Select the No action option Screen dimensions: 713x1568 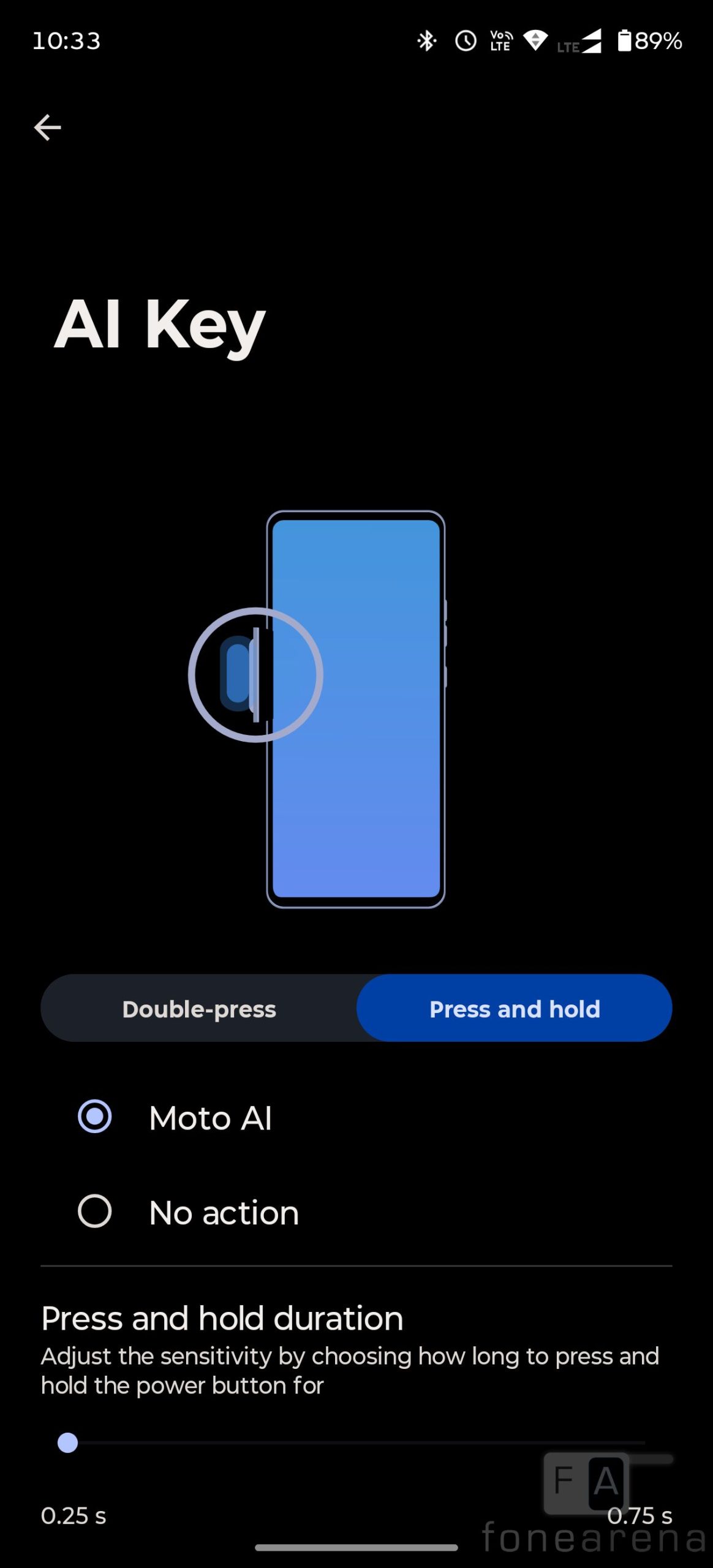[x=95, y=1211]
